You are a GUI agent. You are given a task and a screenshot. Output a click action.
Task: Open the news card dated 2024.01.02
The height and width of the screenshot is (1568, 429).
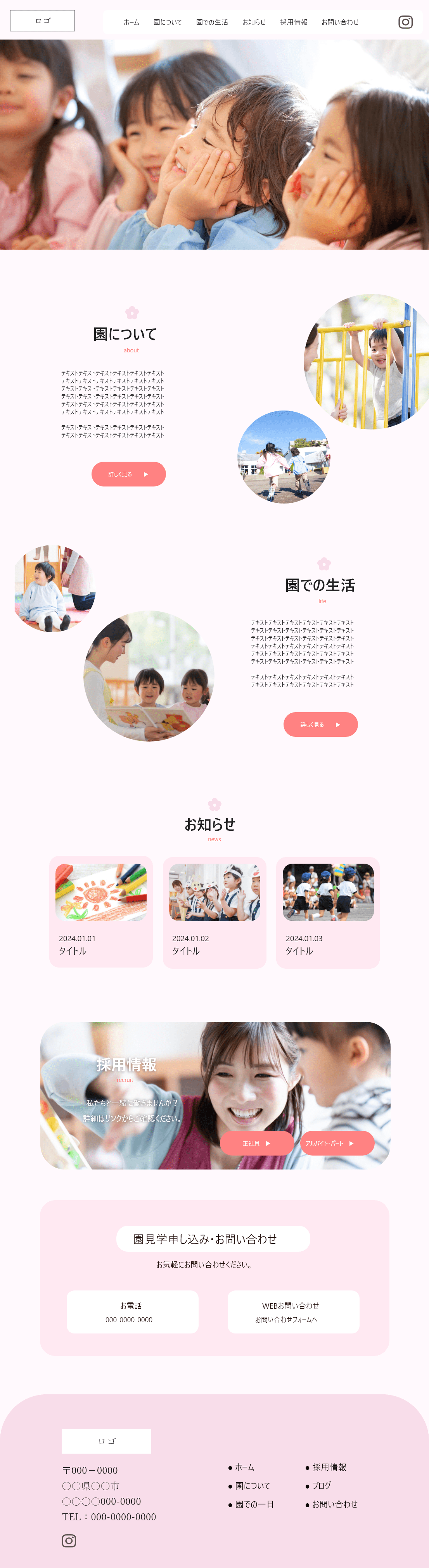tap(214, 911)
